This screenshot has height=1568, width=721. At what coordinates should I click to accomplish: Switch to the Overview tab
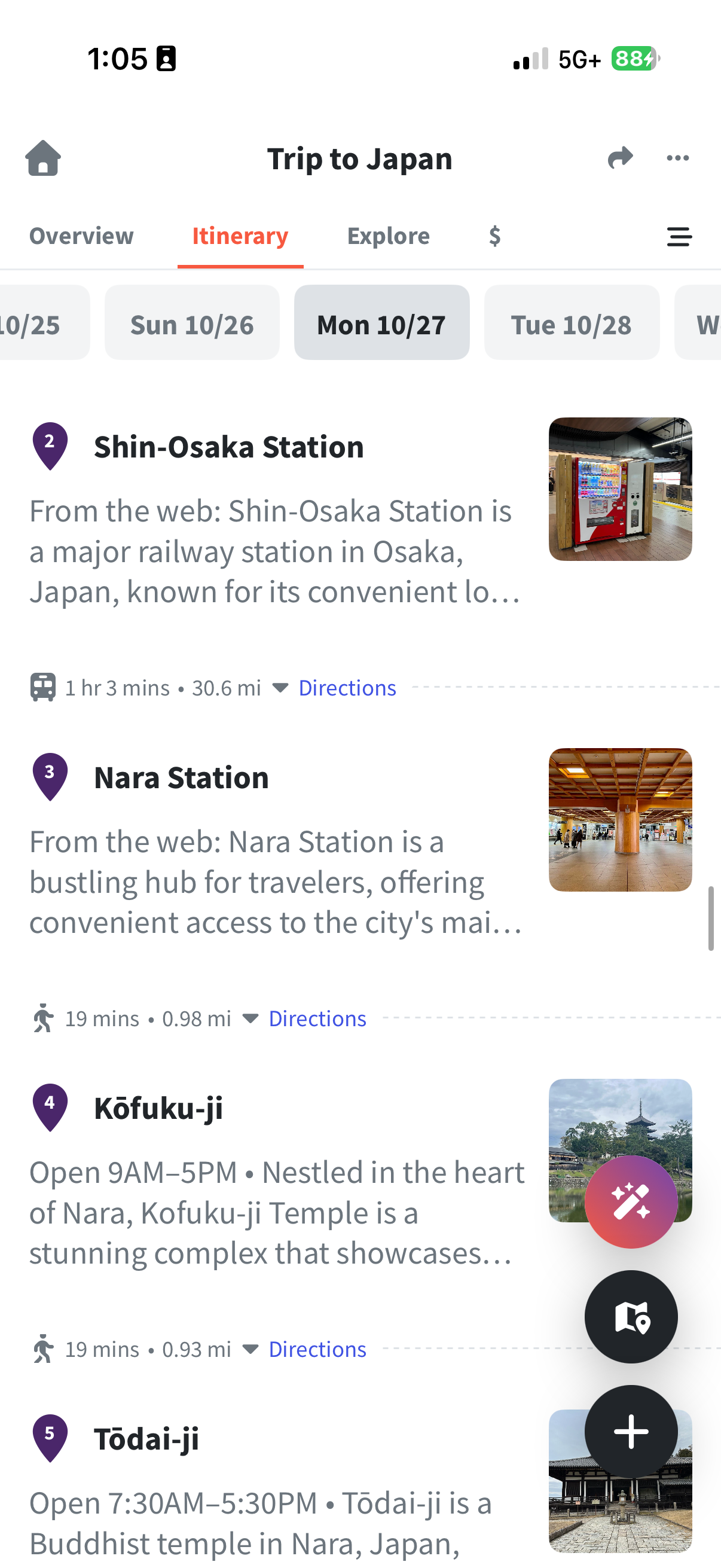(x=81, y=236)
